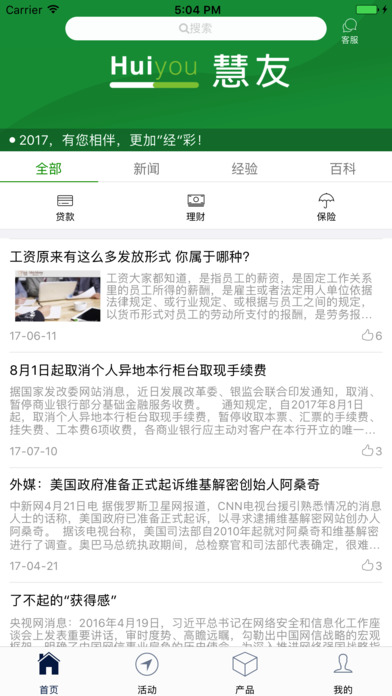
Task: Like the 17-07-10 article
Action: click(372, 451)
